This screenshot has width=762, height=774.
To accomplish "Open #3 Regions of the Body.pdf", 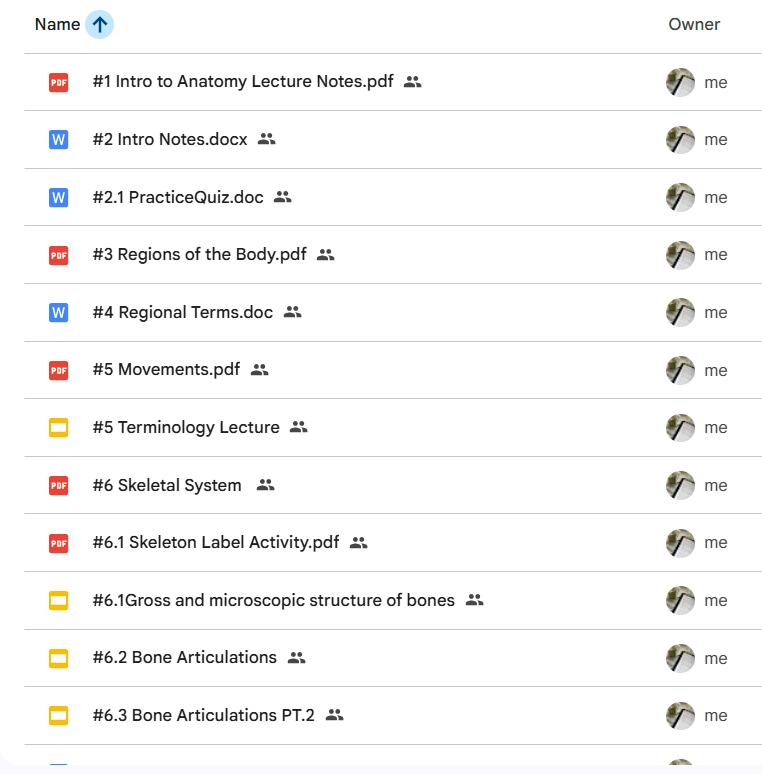I will tap(199, 255).
